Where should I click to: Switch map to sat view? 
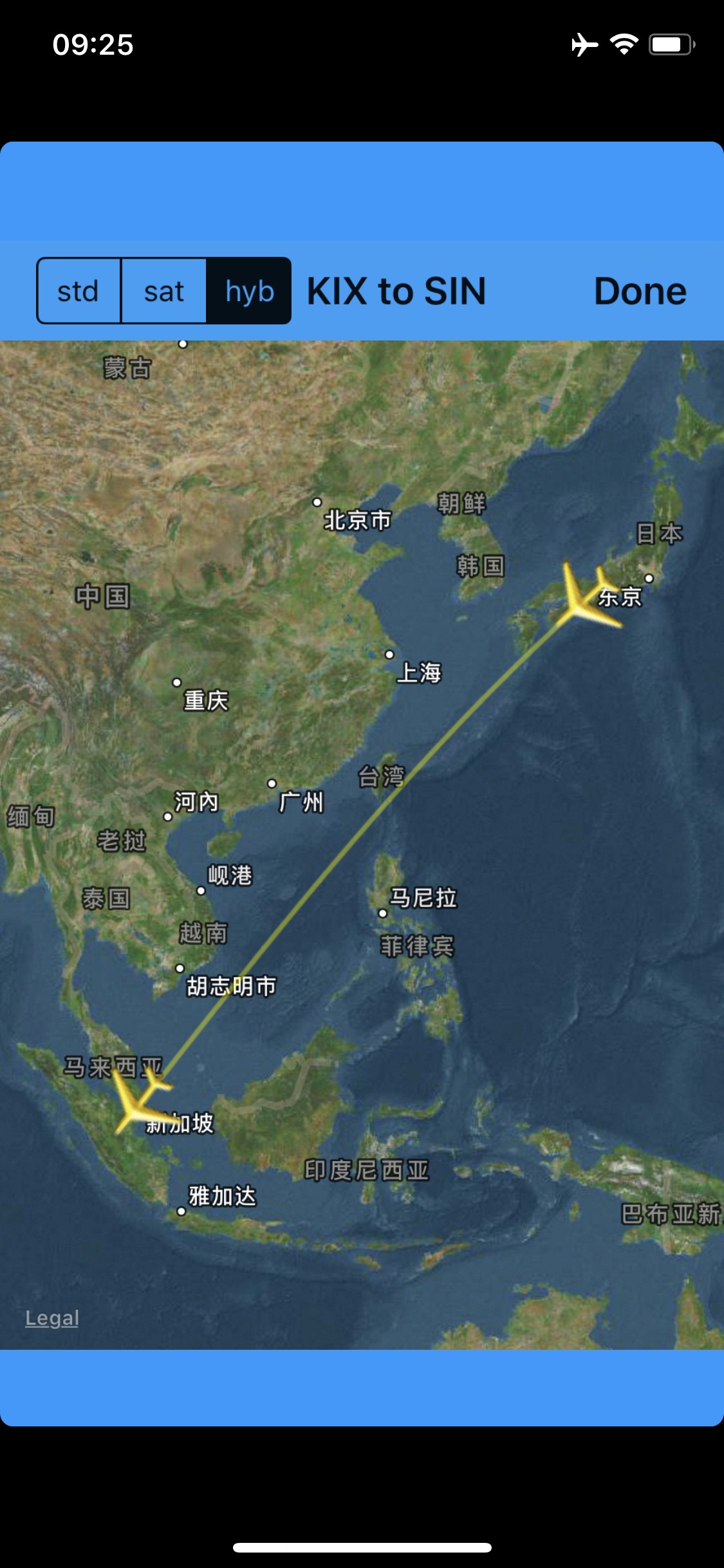[x=163, y=291]
